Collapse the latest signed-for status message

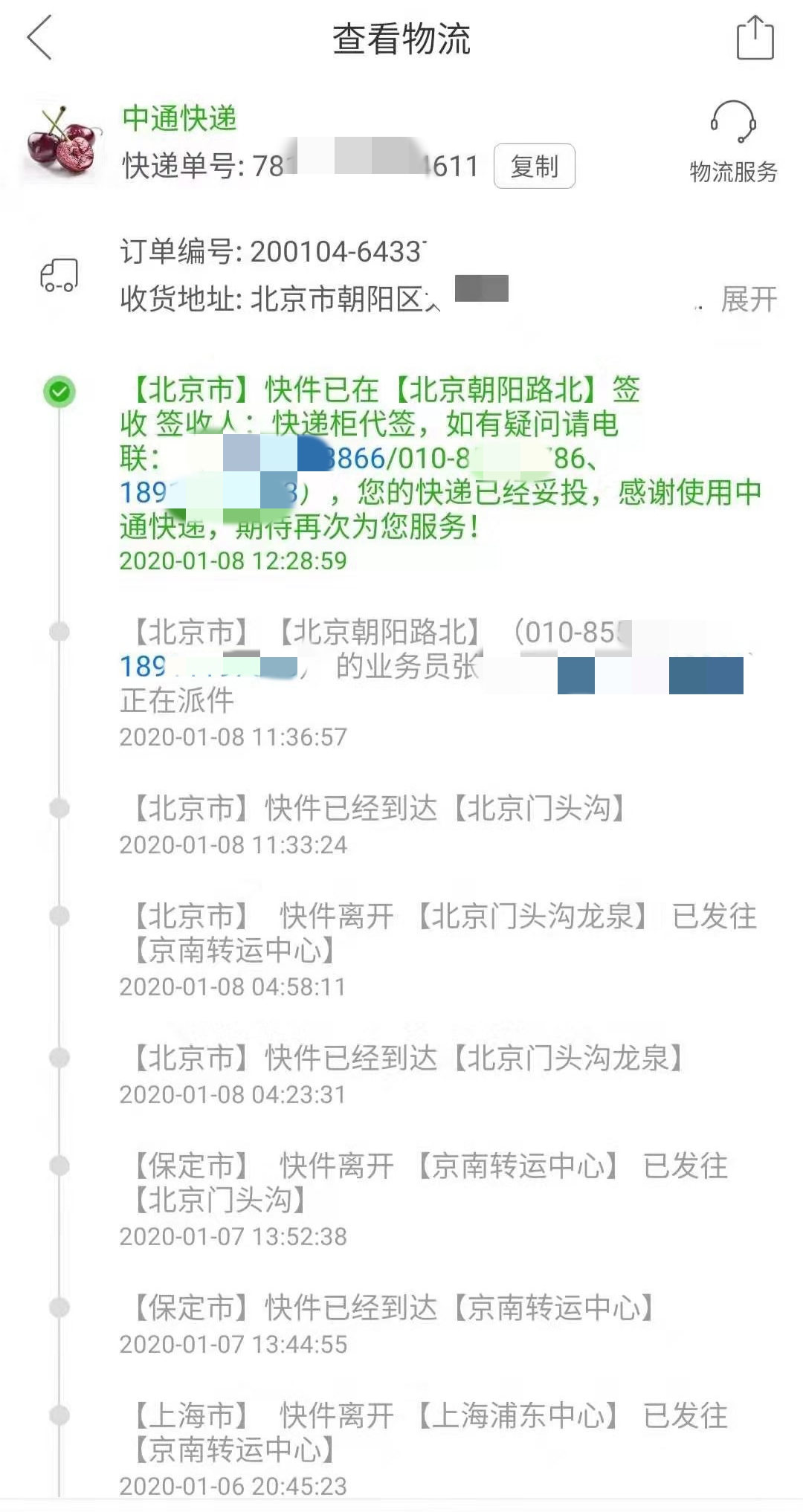[x=439, y=461]
